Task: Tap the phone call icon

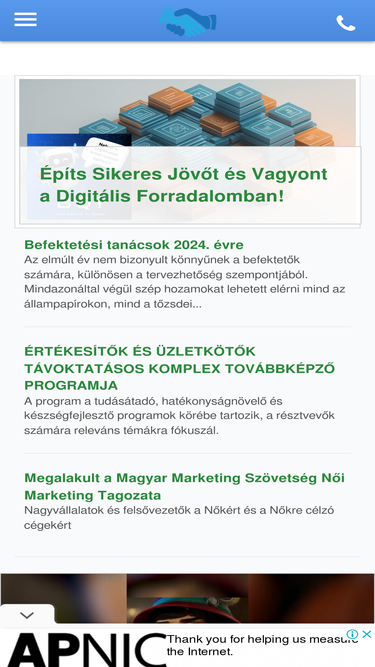Action: (346, 23)
